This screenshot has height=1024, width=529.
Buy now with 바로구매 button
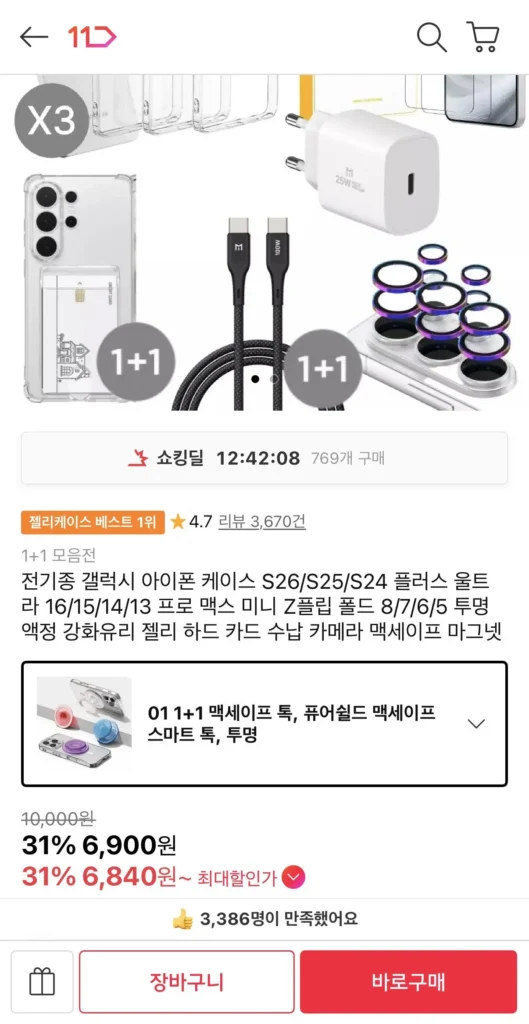point(408,982)
